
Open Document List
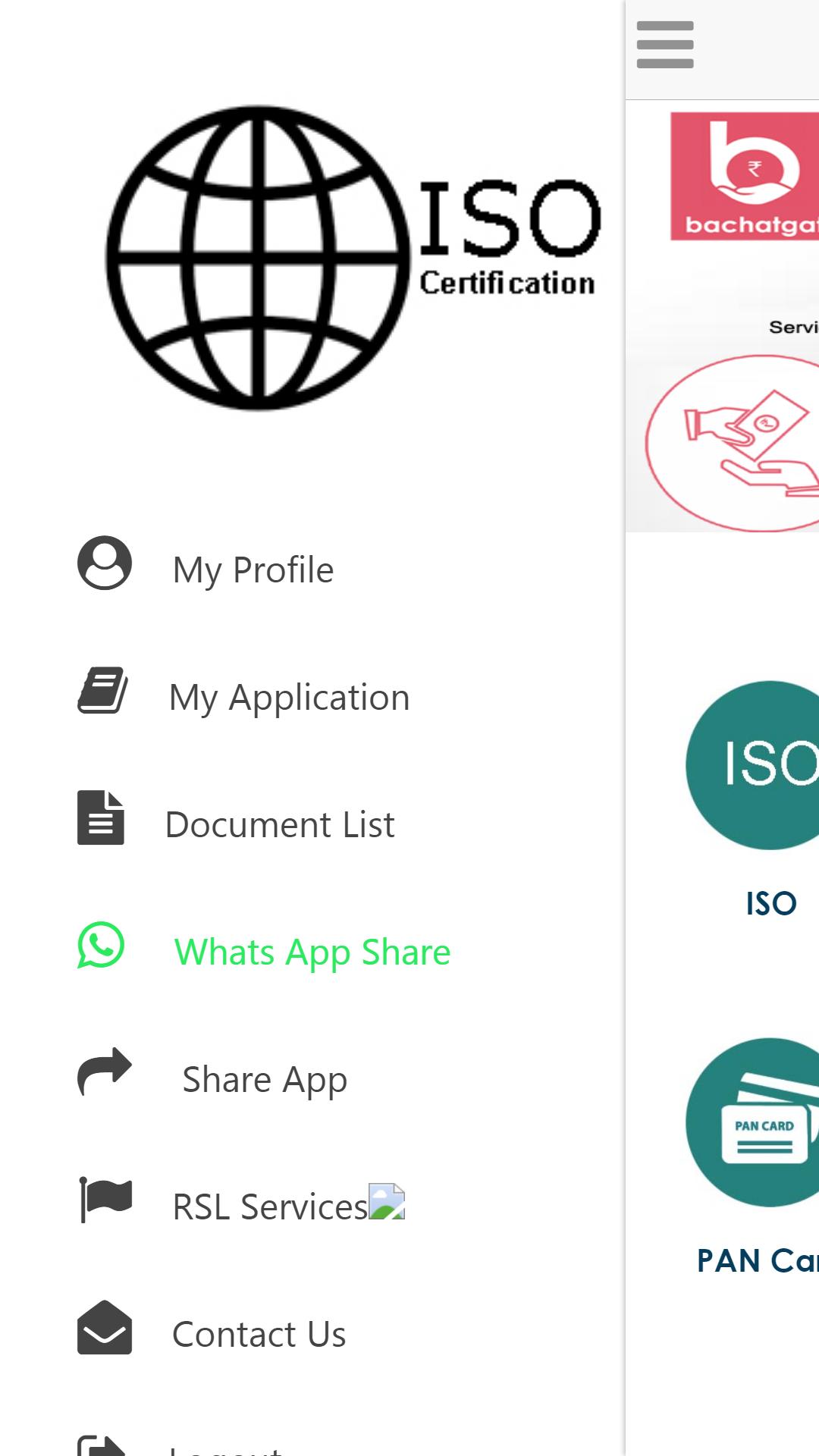[279, 824]
